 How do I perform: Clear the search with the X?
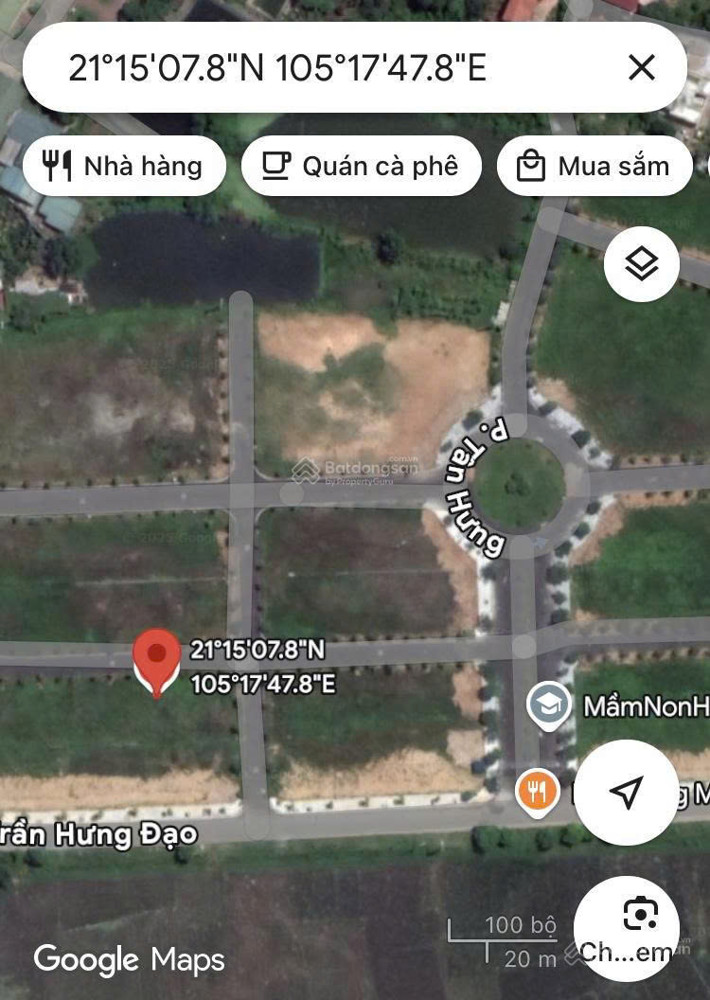pyautogui.click(x=641, y=67)
